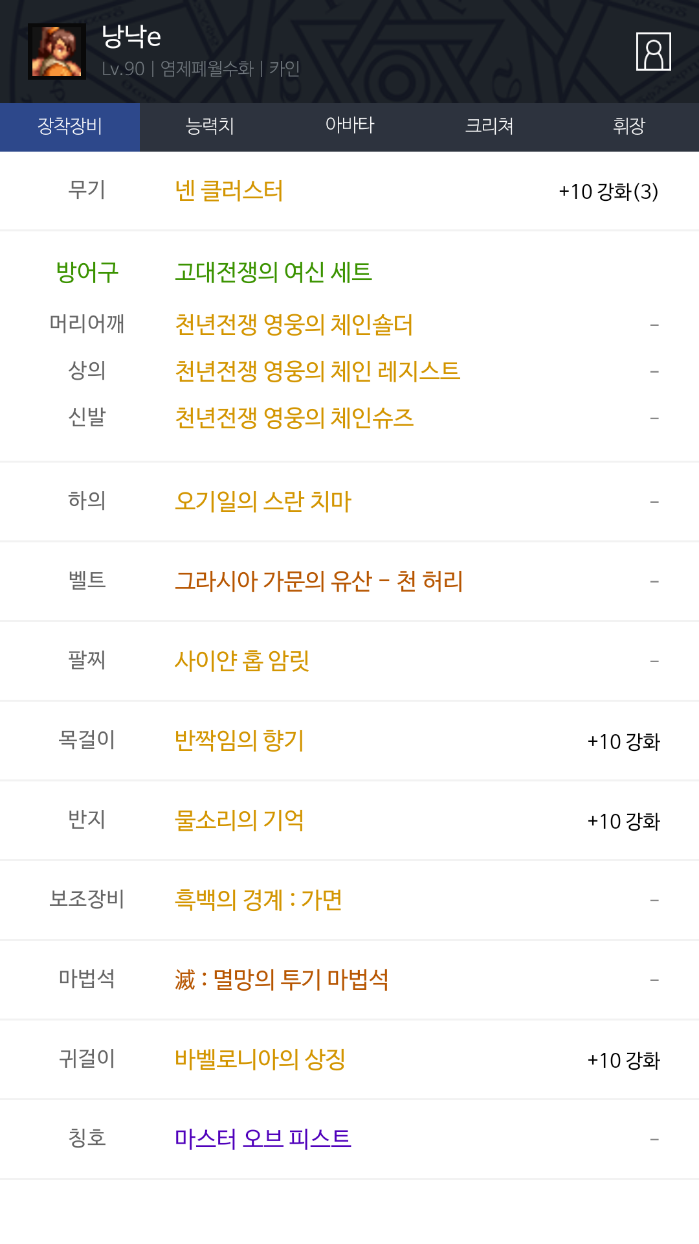
Task: View 천년전쟁 영웅의 체인슈즈 details
Action: tap(294, 417)
